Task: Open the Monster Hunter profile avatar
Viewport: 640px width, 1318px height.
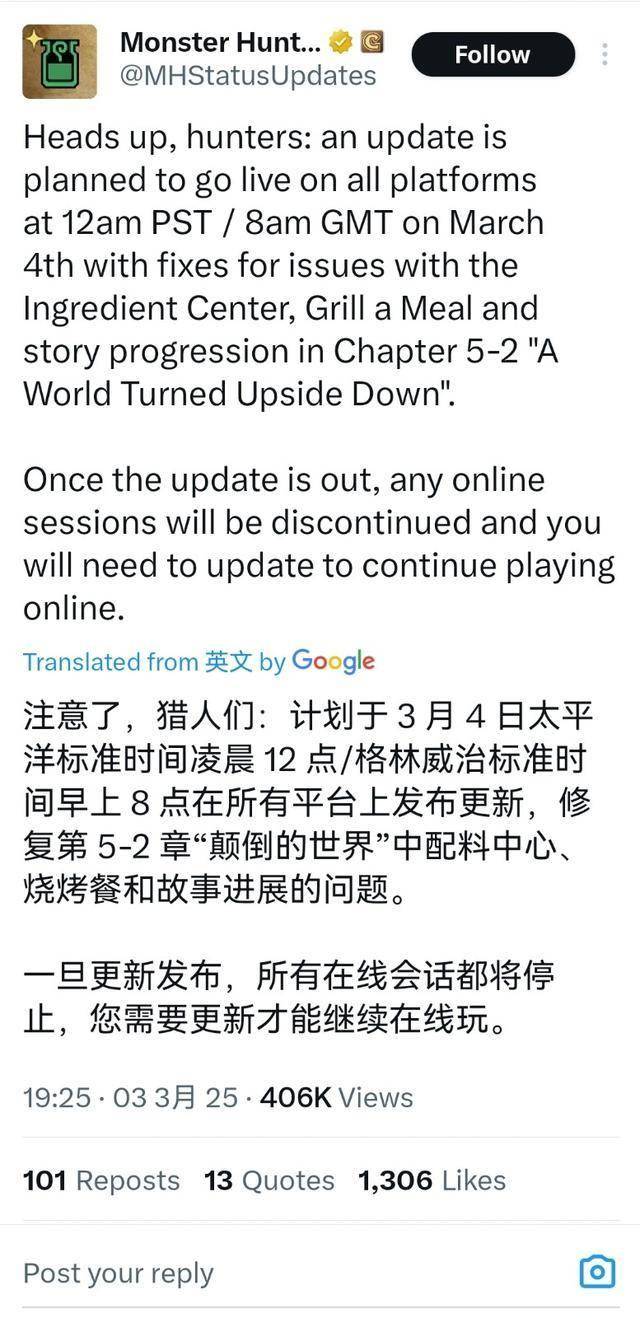Action: [60, 61]
